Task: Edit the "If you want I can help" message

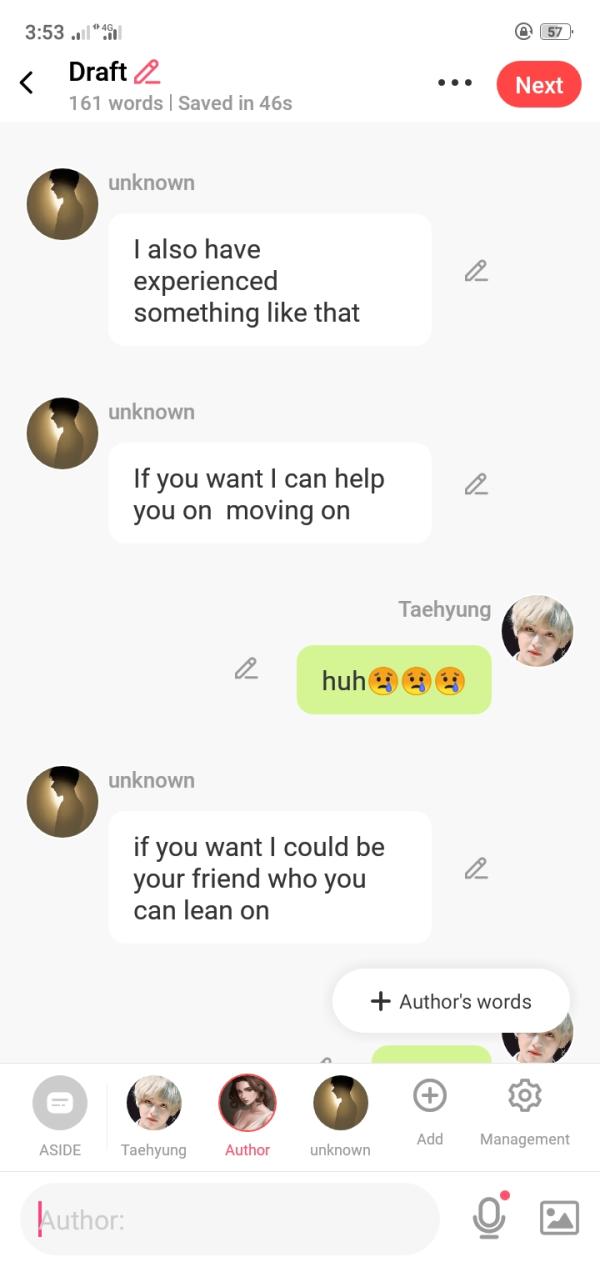Action: [476, 485]
